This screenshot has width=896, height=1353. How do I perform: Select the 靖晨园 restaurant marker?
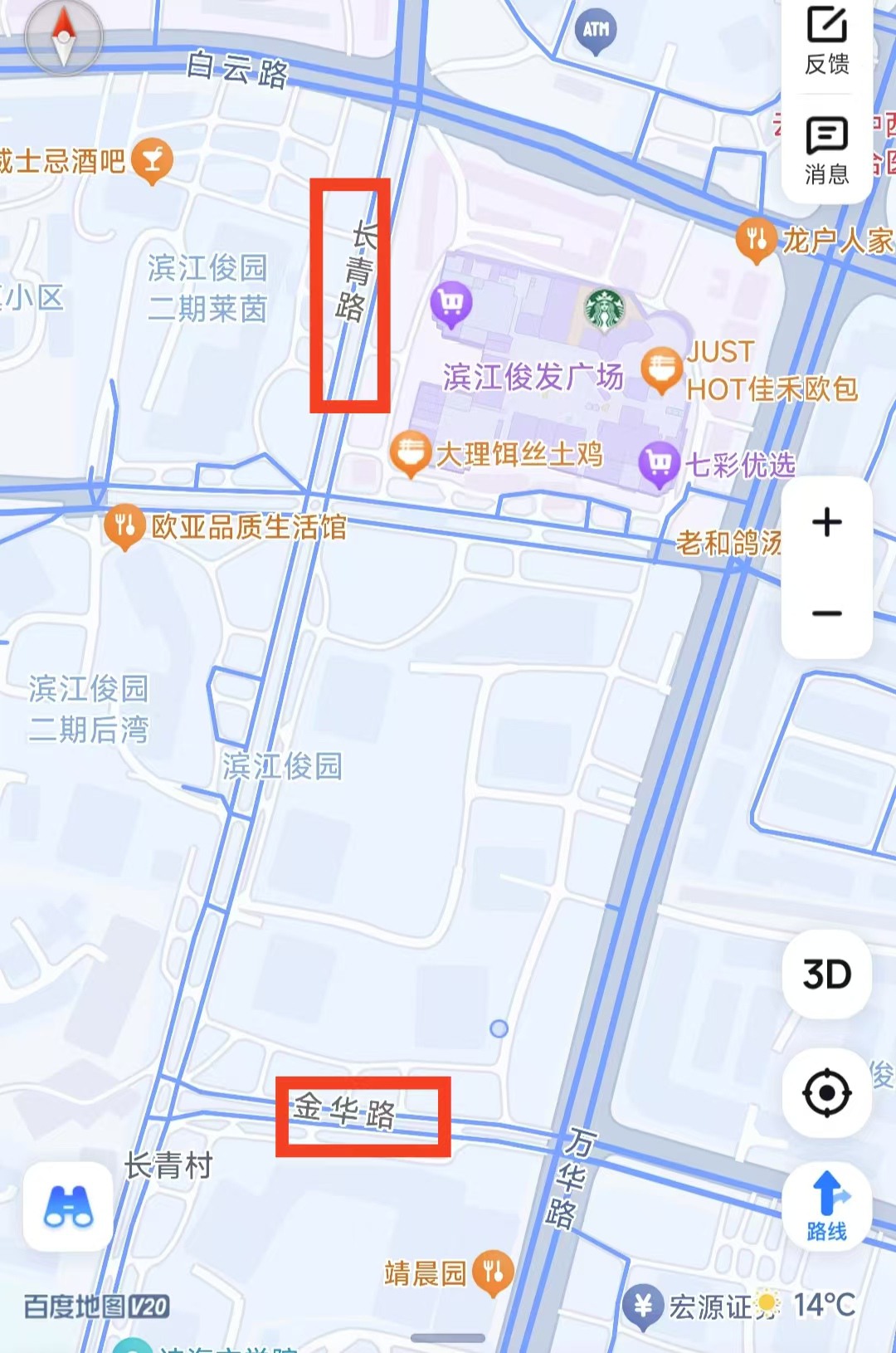pyautogui.click(x=493, y=1272)
